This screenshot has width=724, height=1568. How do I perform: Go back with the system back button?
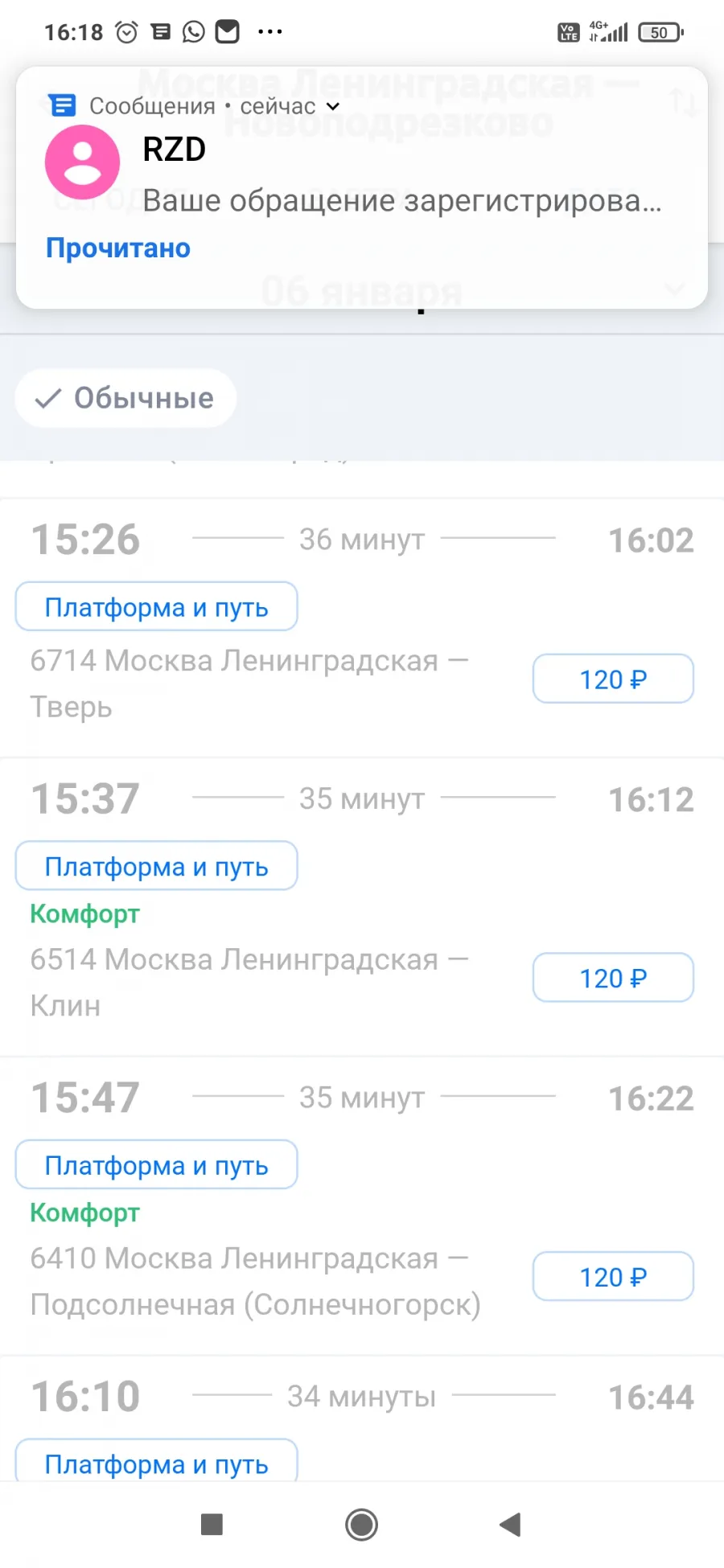(x=510, y=1524)
